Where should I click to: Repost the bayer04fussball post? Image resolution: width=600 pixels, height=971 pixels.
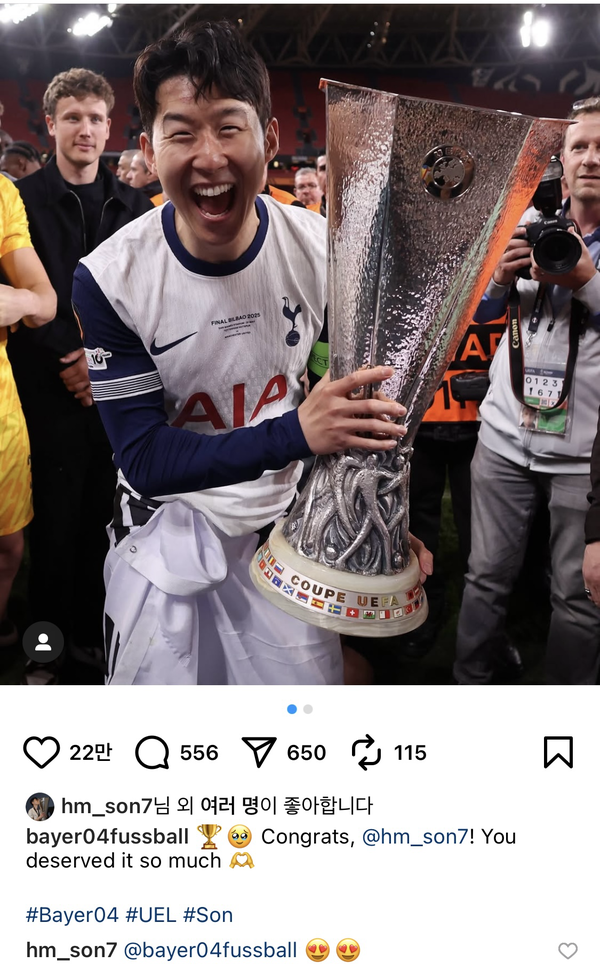click(367, 752)
